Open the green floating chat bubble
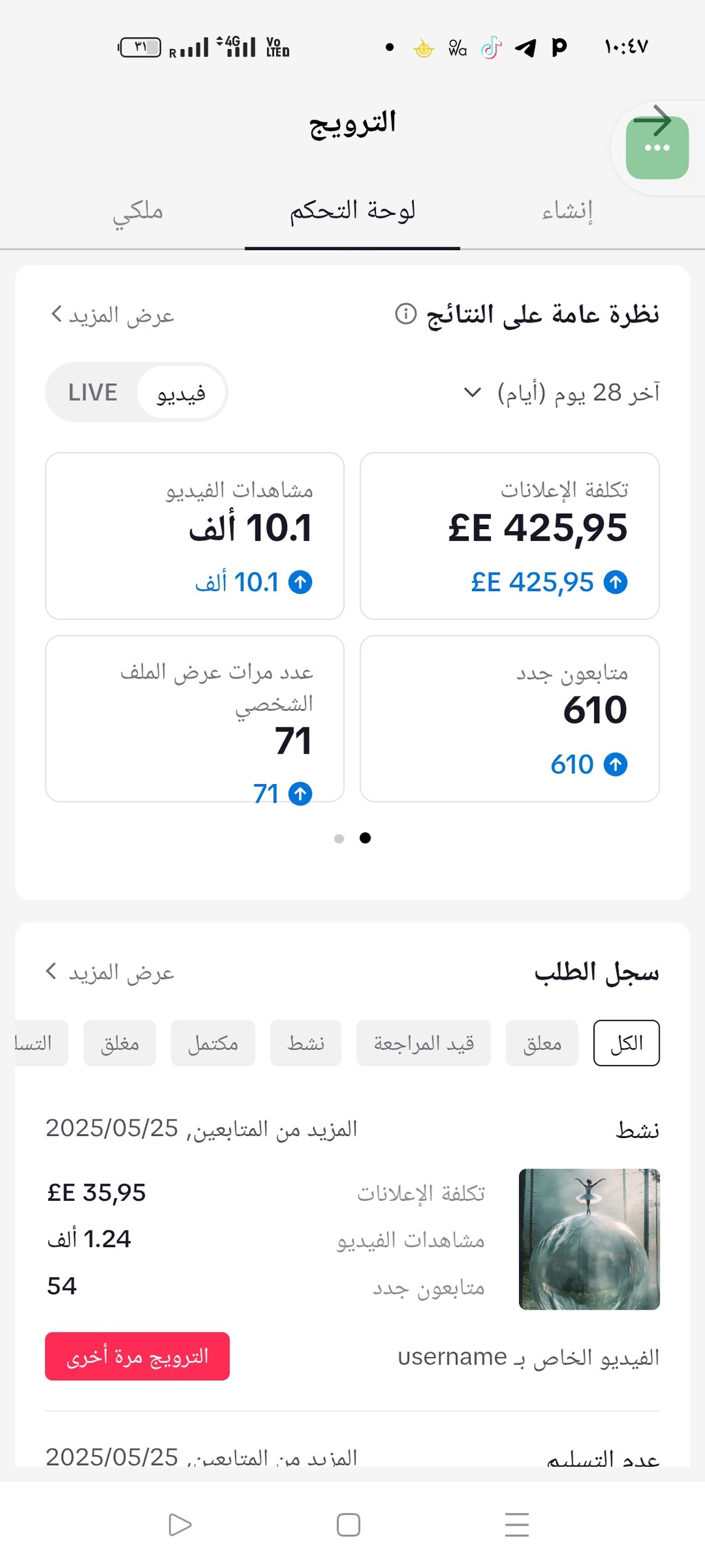 coord(657,149)
